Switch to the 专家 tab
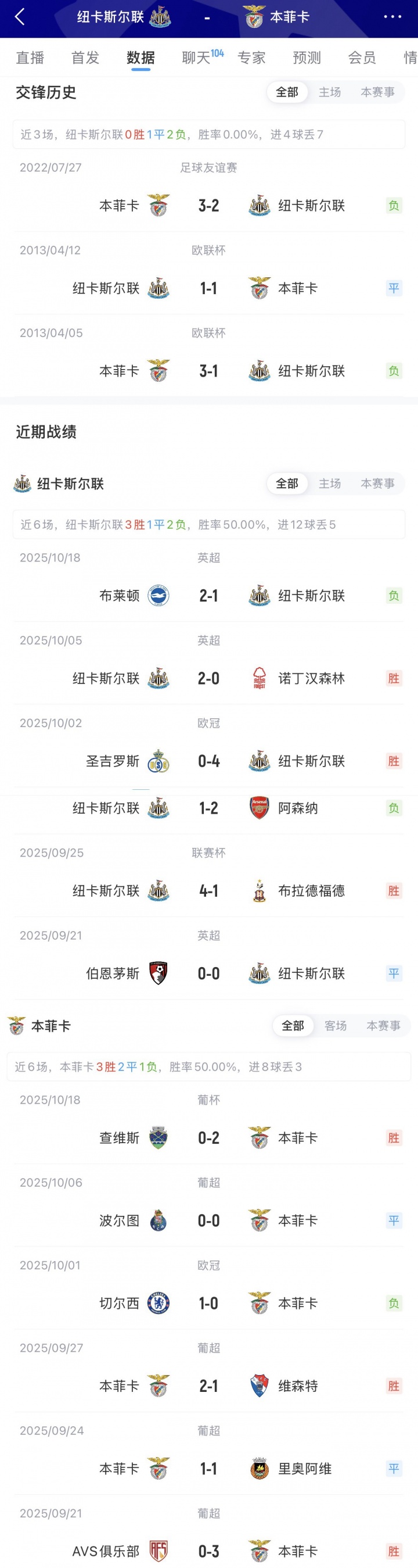 [x=251, y=58]
